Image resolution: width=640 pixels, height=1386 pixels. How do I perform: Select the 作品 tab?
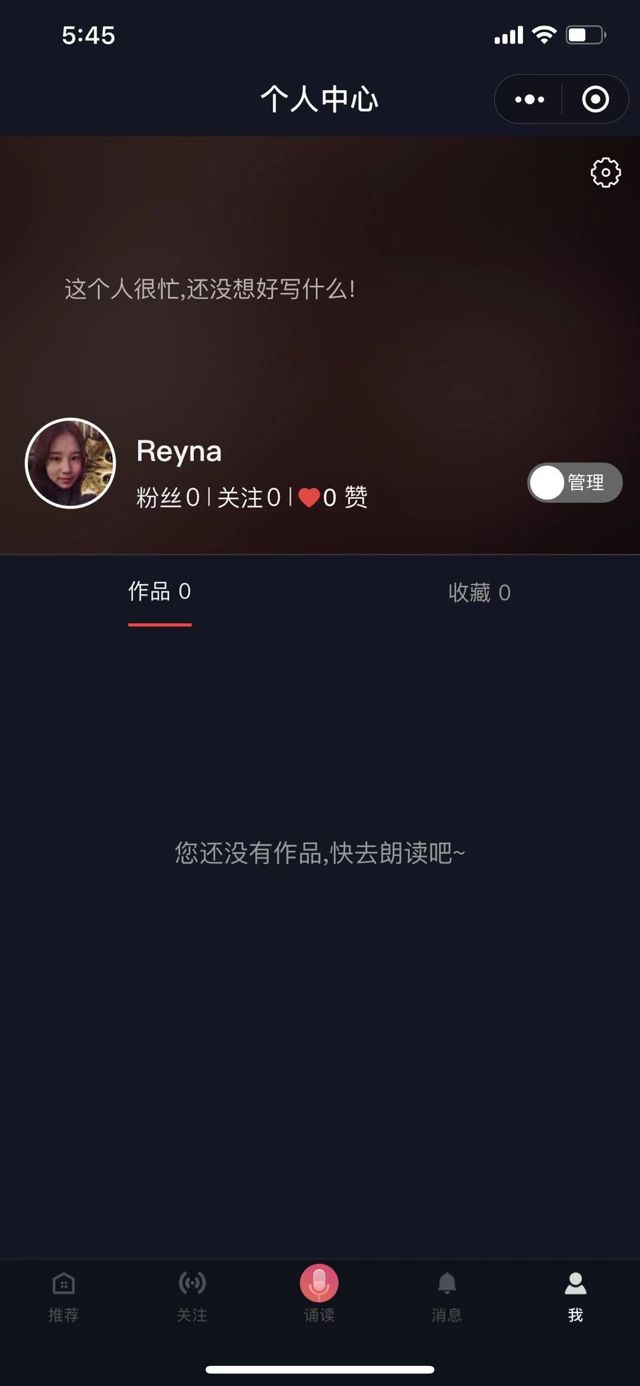[x=159, y=592]
